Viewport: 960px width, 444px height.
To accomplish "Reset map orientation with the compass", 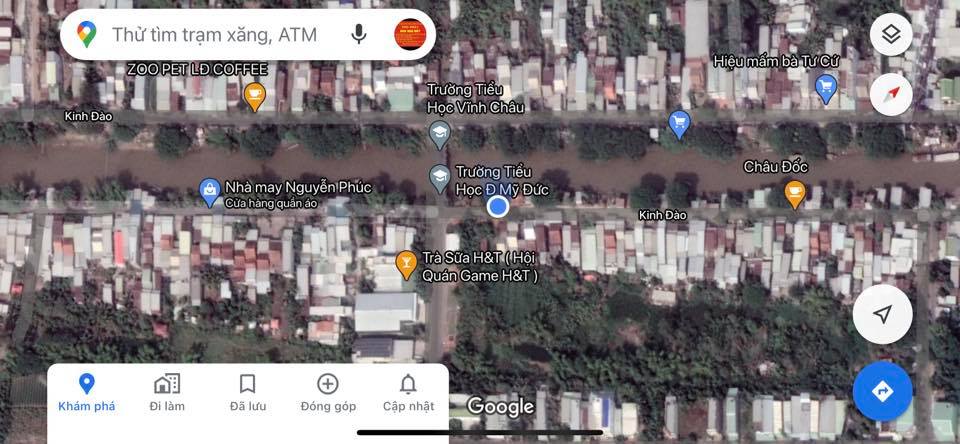I will pyautogui.click(x=891, y=95).
